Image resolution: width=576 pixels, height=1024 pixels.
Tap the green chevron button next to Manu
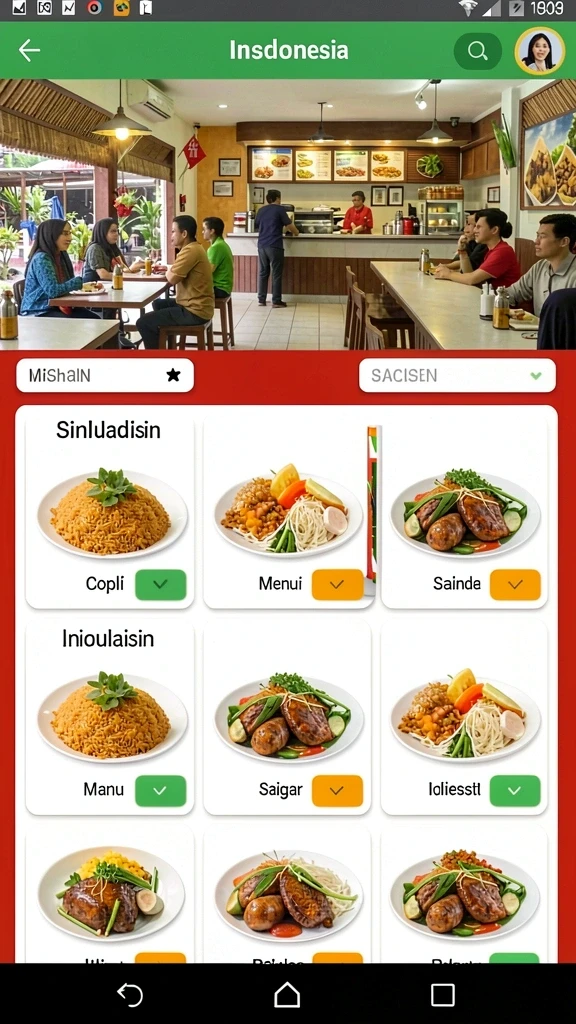pos(161,791)
